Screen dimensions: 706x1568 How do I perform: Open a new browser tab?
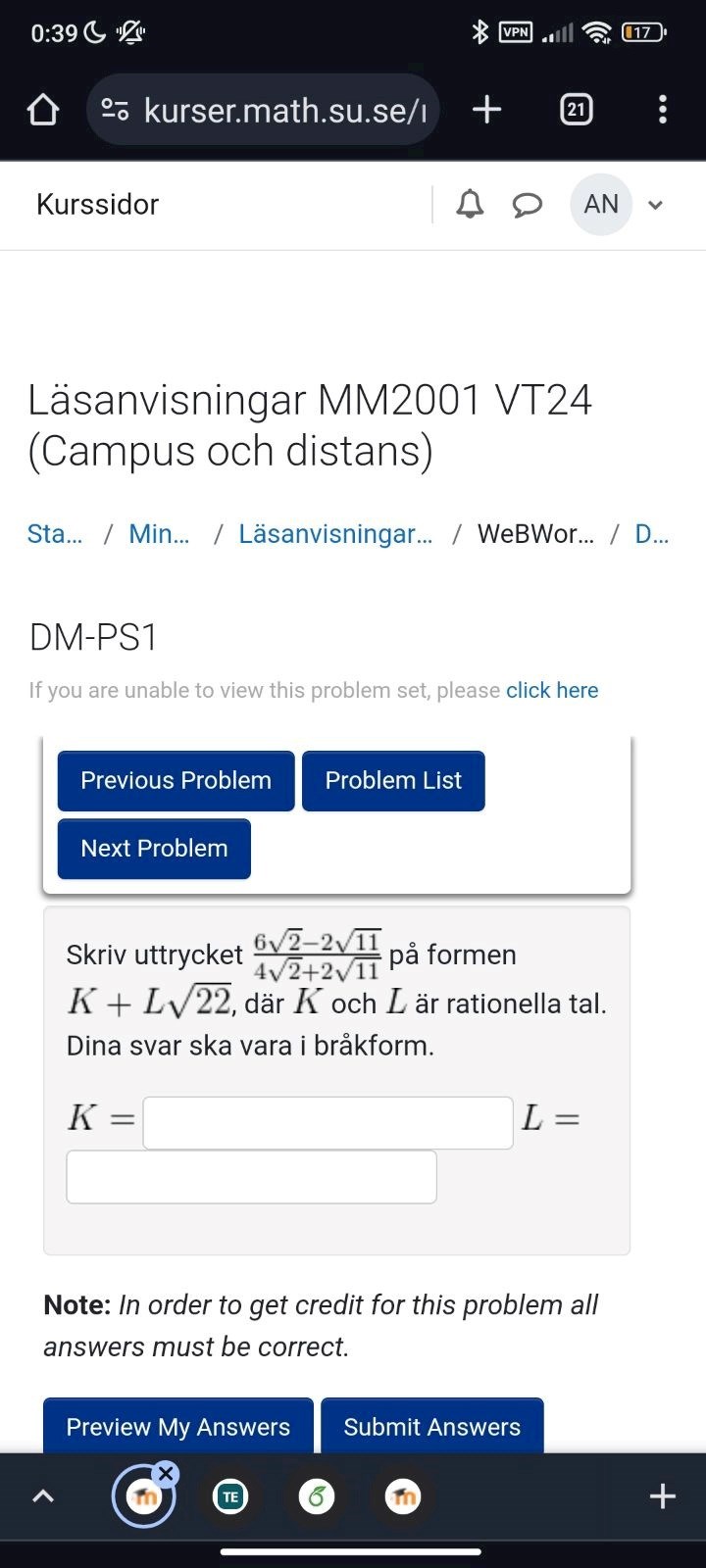[486, 110]
